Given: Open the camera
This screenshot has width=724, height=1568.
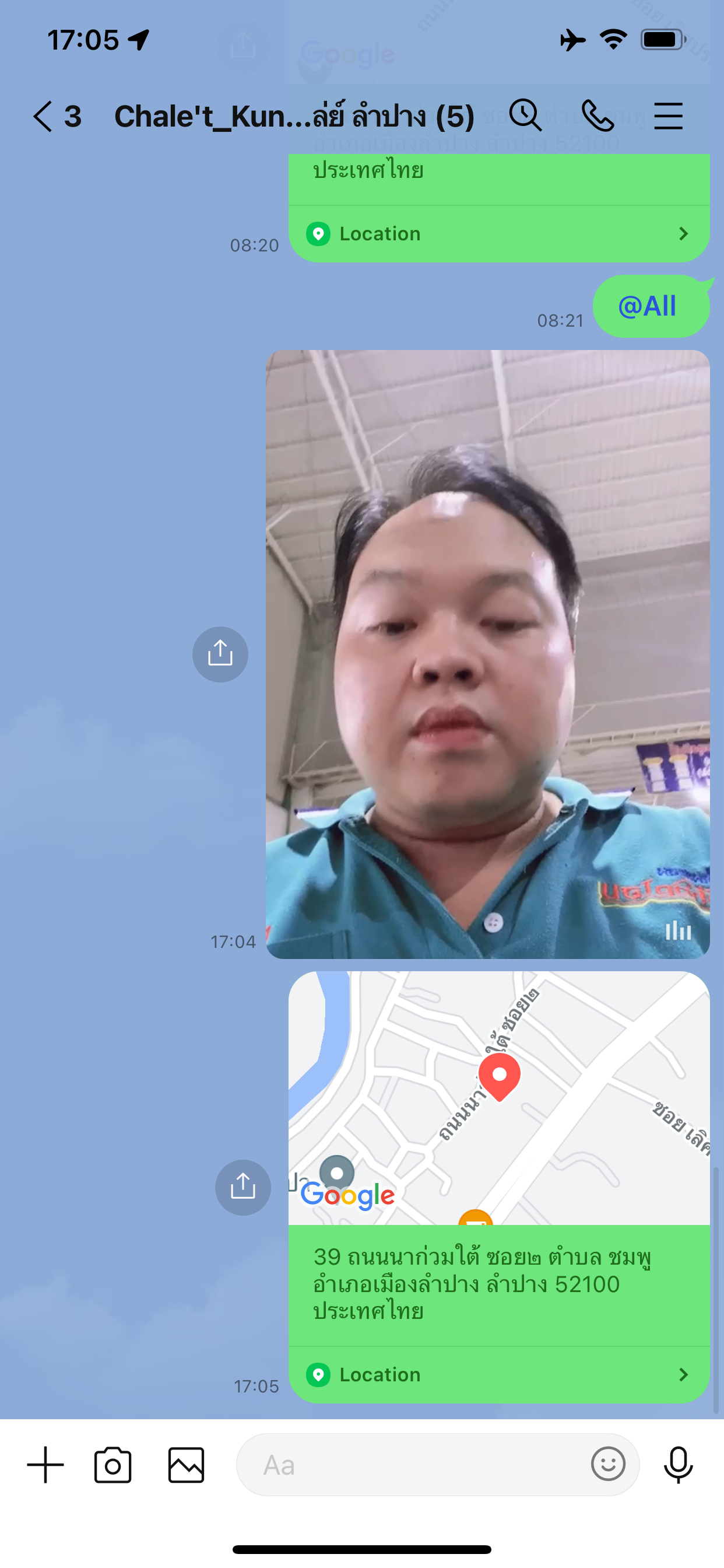Looking at the screenshot, I should tap(113, 1465).
